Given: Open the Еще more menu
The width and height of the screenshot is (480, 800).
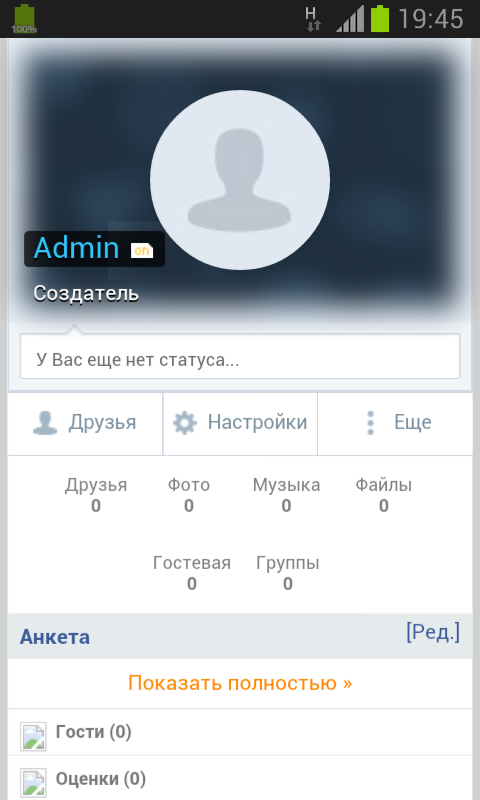Looking at the screenshot, I should pyautogui.click(x=395, y=423).
